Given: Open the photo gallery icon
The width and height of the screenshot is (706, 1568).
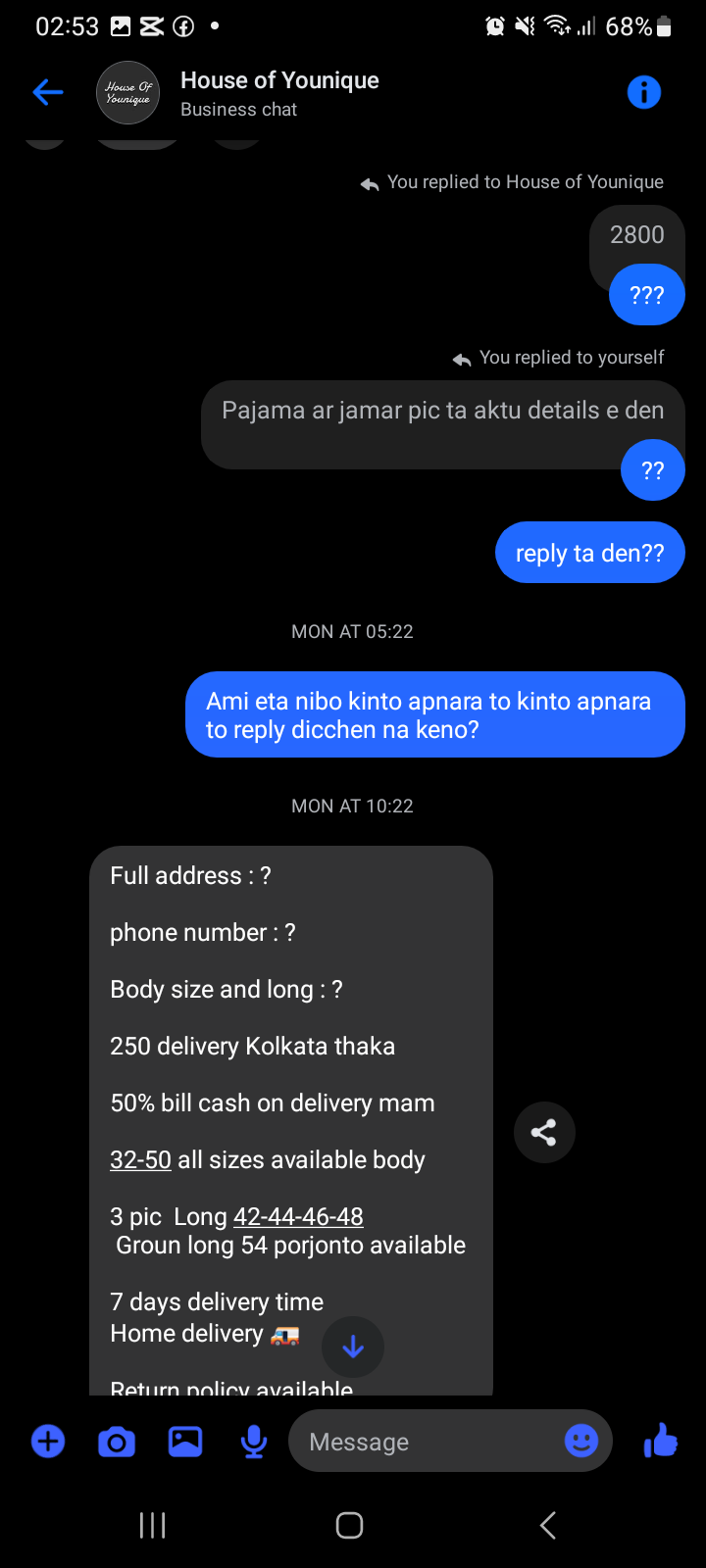Looking at the screenshot, I should (184, 1441).
